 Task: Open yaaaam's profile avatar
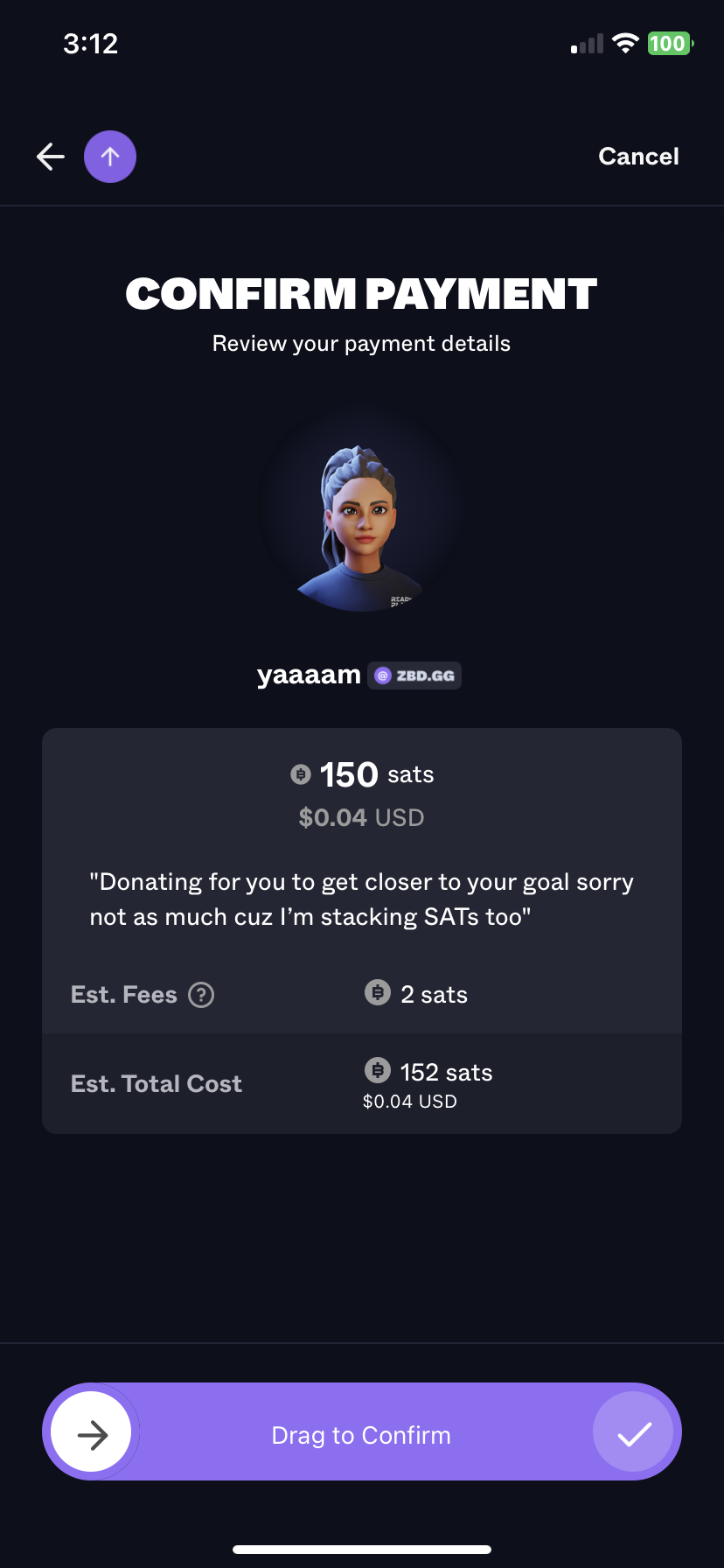pos(361,512)
